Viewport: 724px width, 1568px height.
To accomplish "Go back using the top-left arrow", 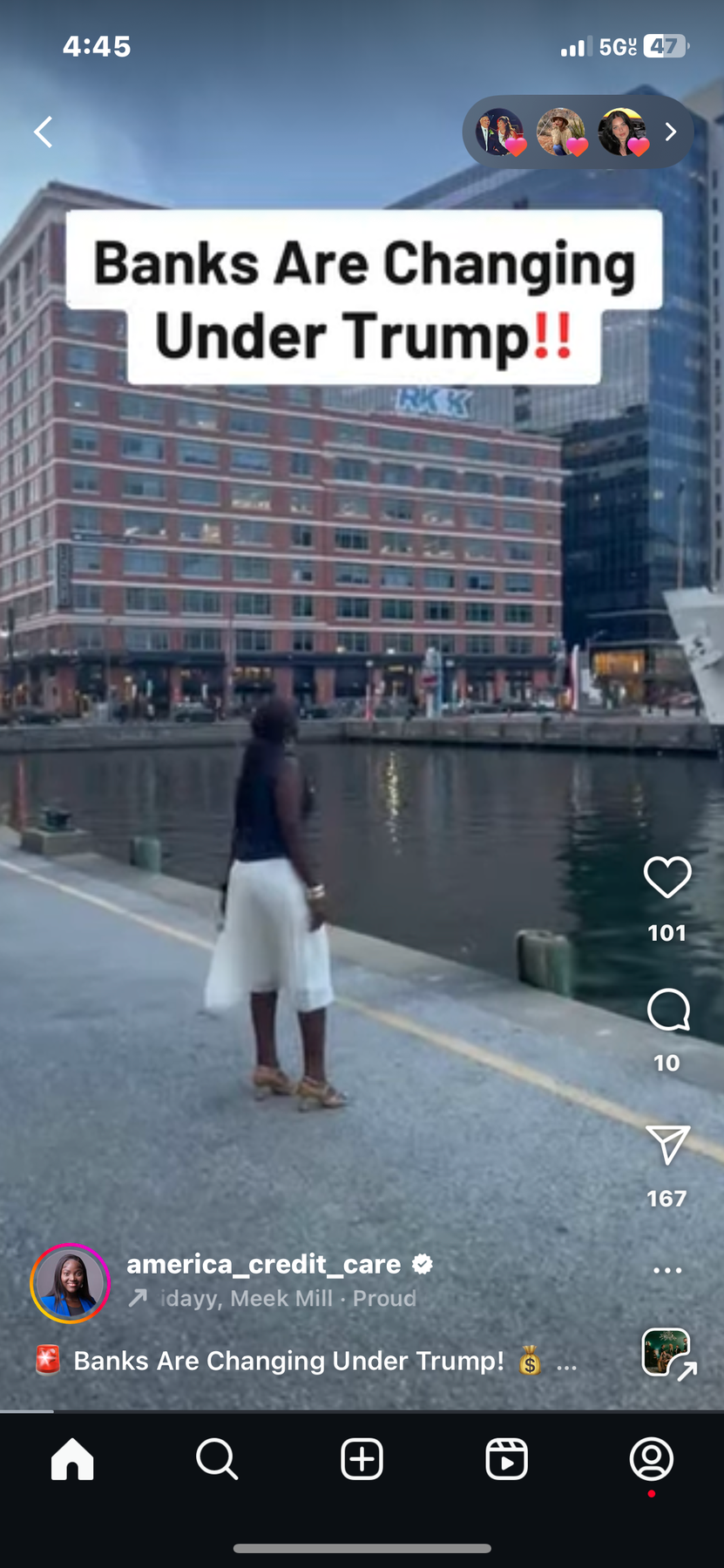I will (x=44, y=132).
